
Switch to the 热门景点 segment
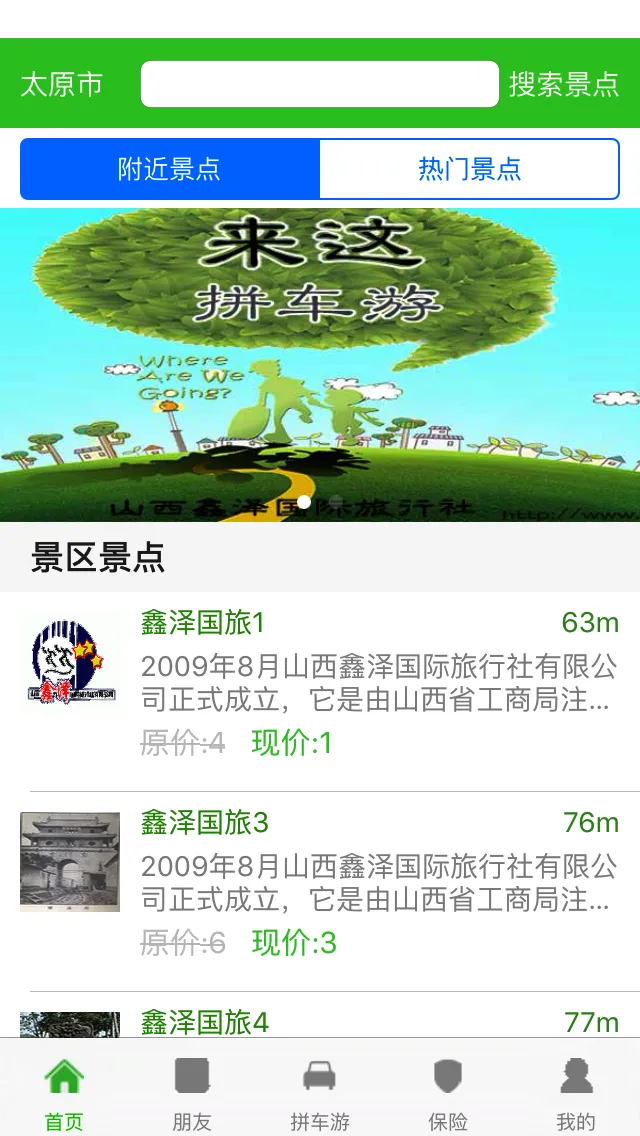tap(469, 169)
